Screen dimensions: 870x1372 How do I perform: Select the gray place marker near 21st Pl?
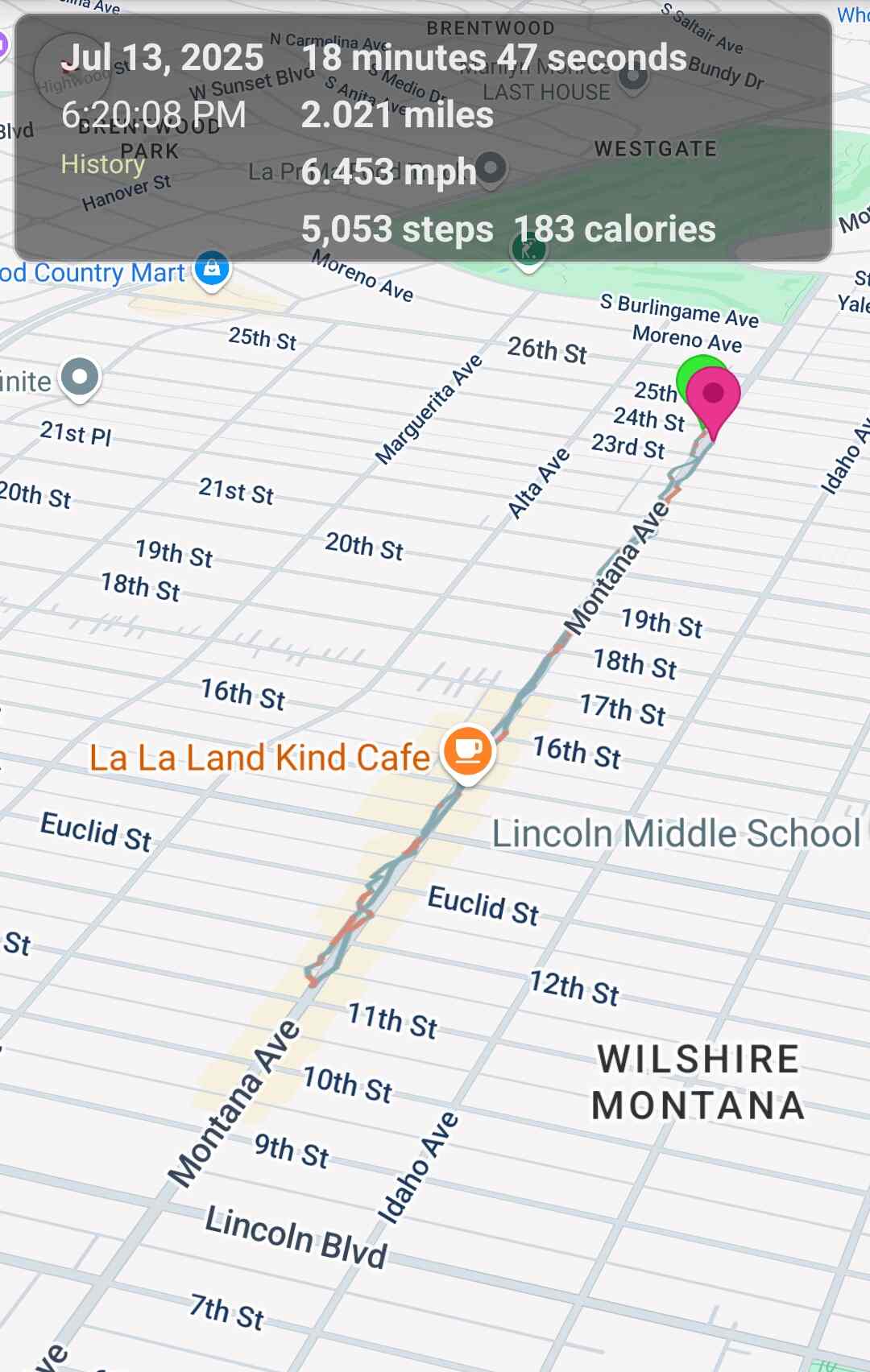(80, 377)
